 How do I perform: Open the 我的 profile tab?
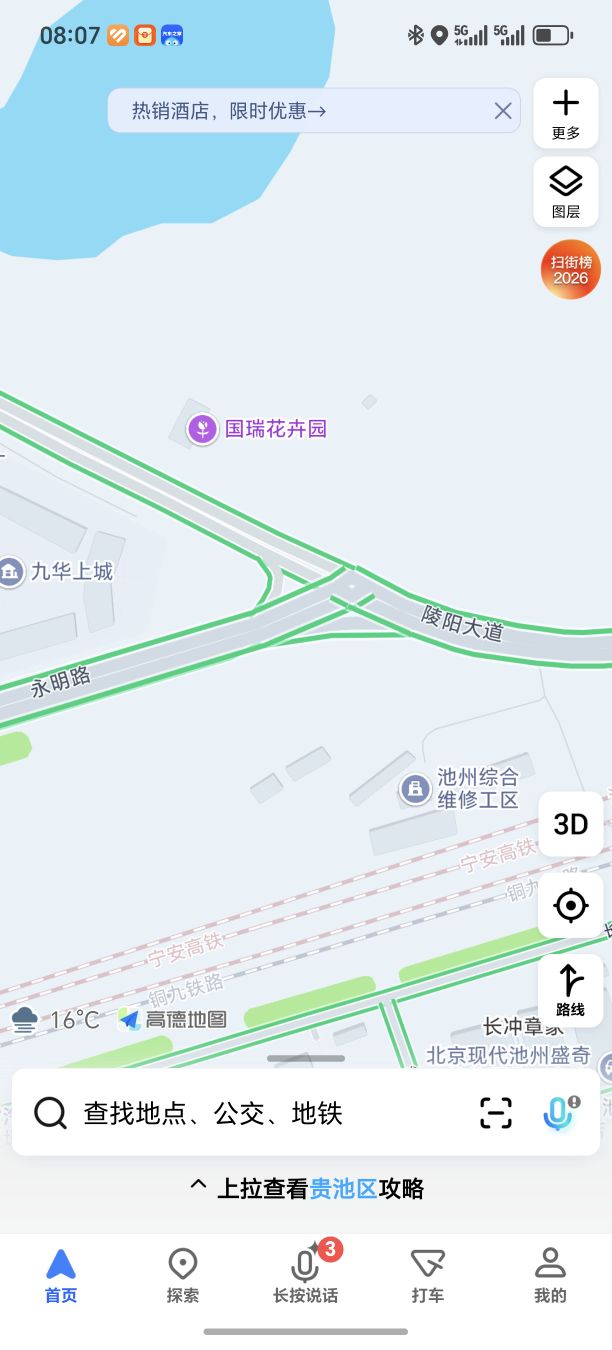click(x=550, y=1276)
